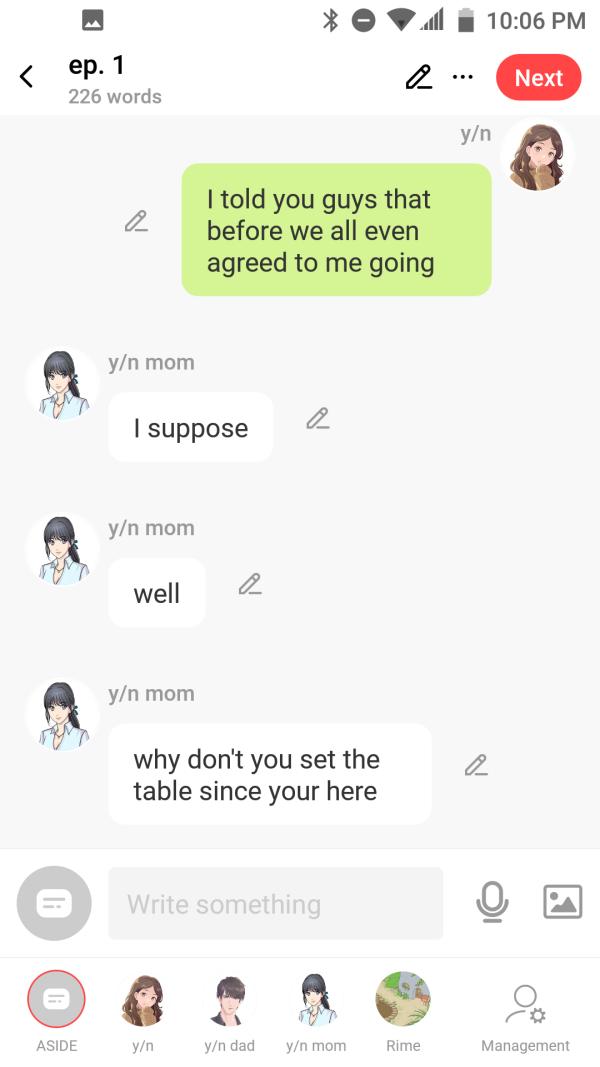
Task: Go back from episode 1
Action: coord(27,77)
